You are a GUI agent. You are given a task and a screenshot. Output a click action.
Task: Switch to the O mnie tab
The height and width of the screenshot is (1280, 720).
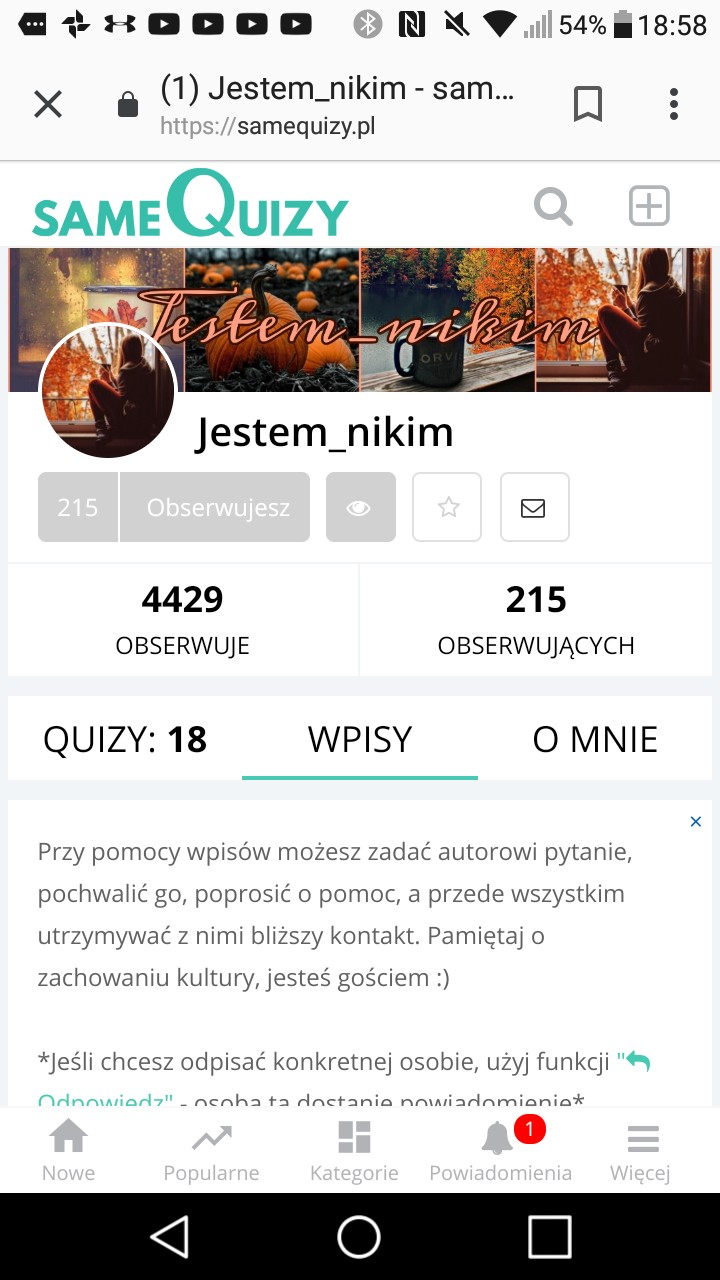pos(595,740)
